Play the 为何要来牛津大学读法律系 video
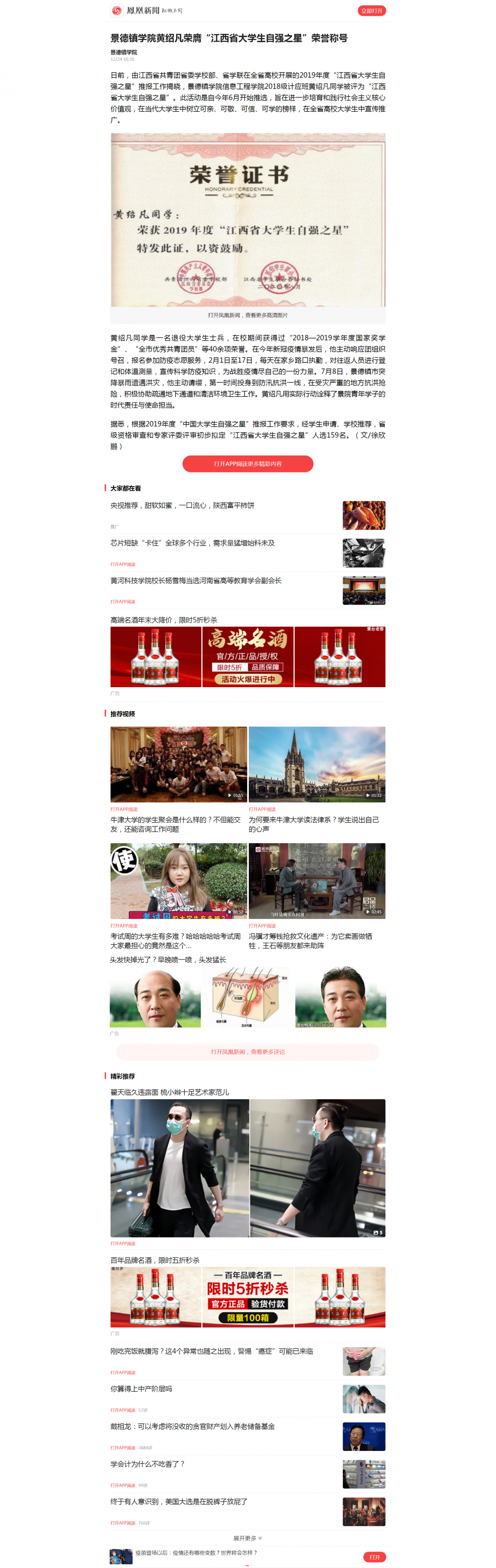The height and width of the screenshot is (1568, 496). [317, 764]
